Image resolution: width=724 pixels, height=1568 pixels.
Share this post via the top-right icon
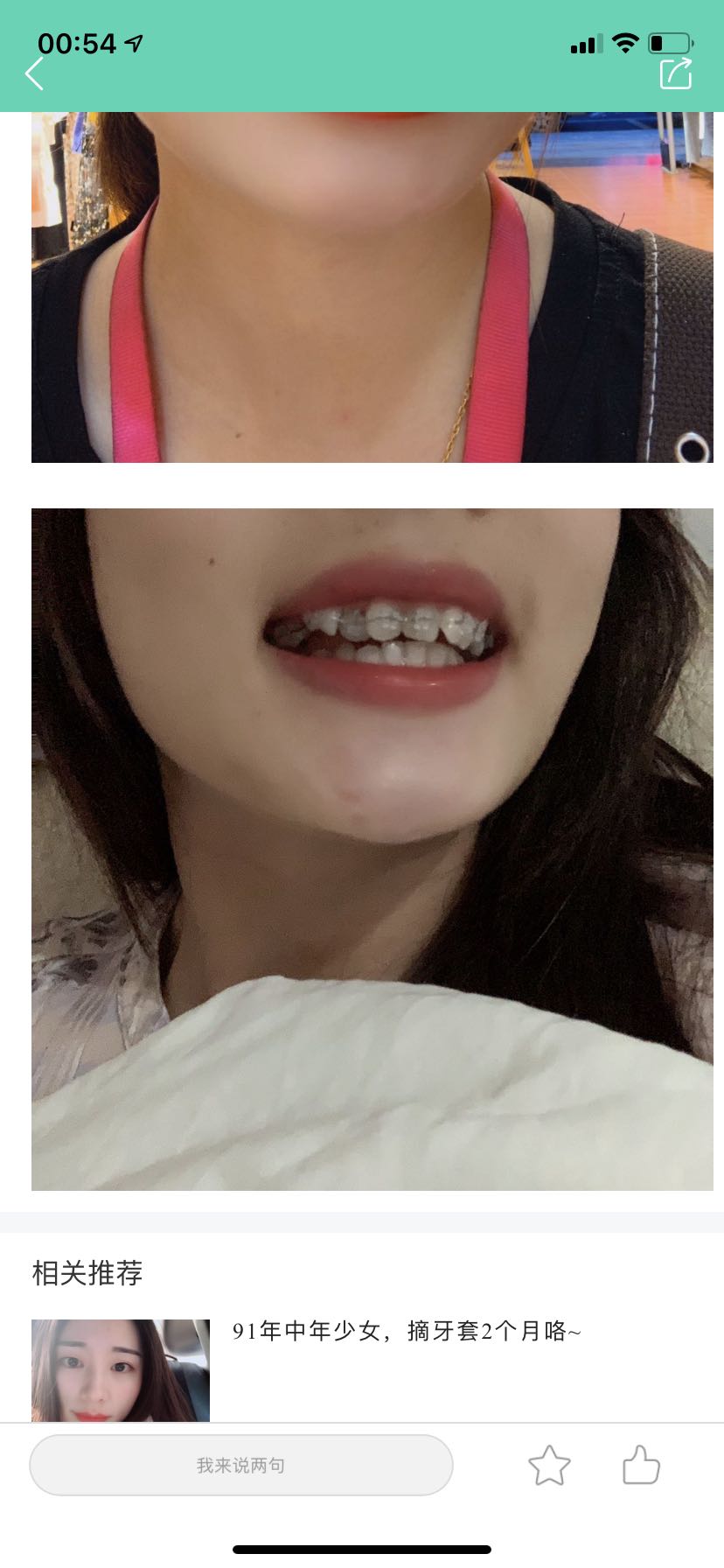pos(675,74)
